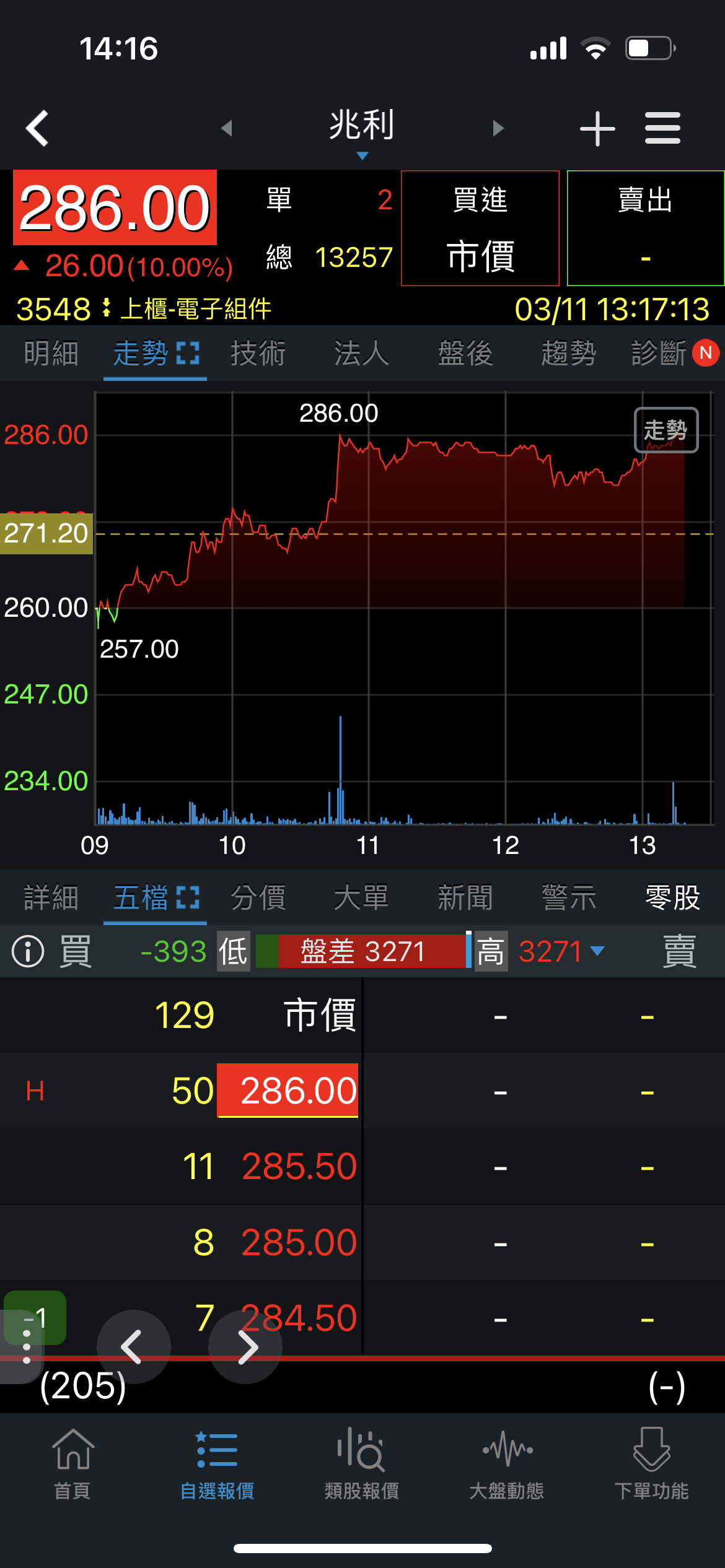
Task: Open the 法人 tab
Action: (x=361, y=354)
